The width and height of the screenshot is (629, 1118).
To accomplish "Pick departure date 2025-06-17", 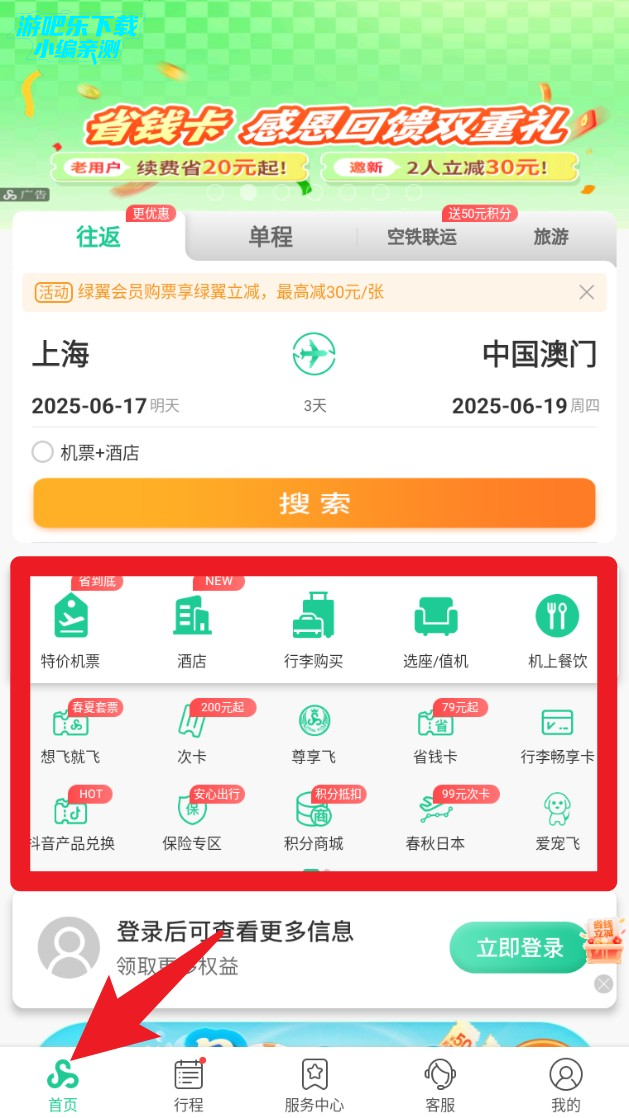I will (90, 406).
